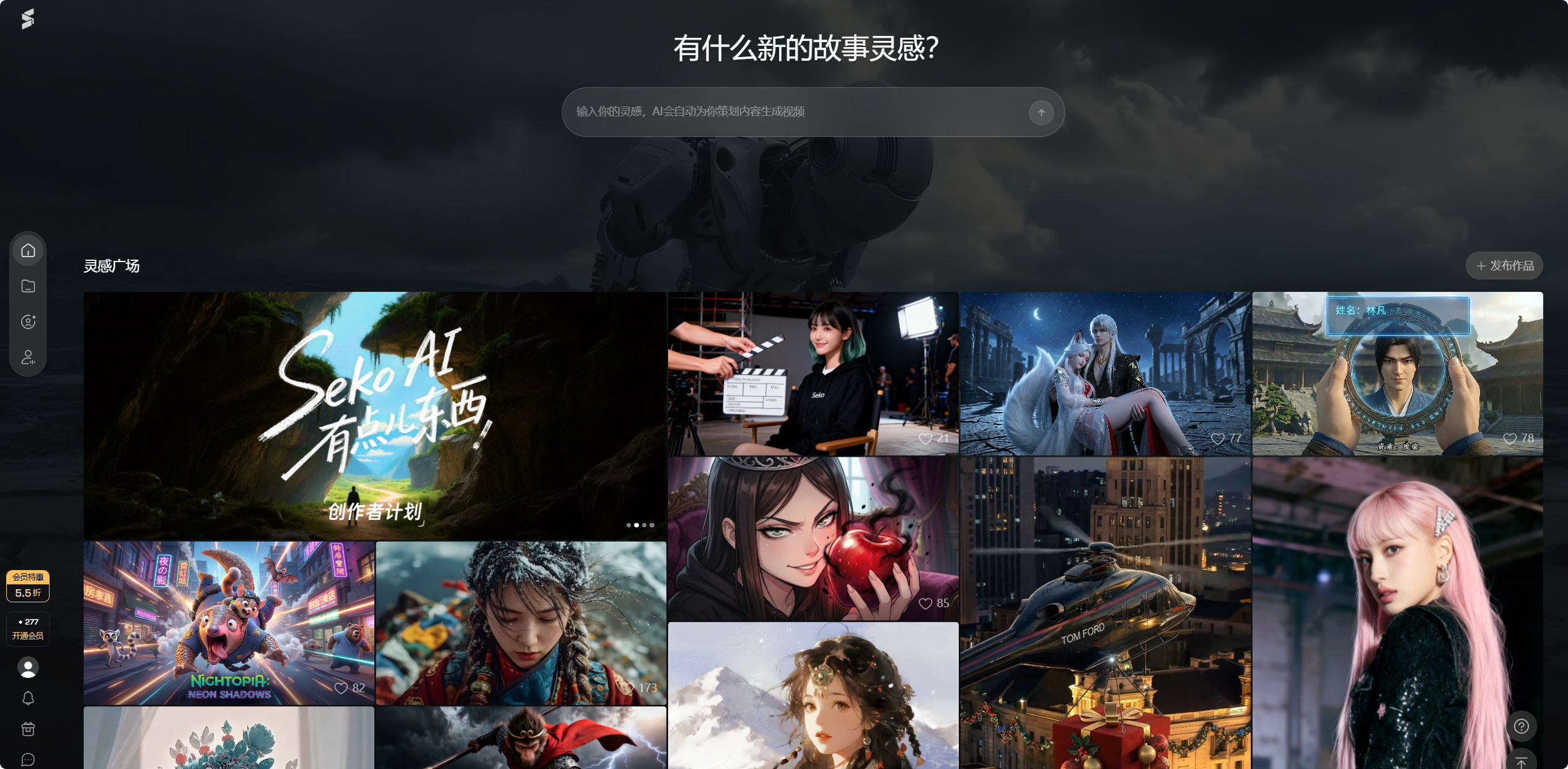Open the snowy-haired woman in red tile
The height and width of the screenshot is (769, 1568).
521,623
